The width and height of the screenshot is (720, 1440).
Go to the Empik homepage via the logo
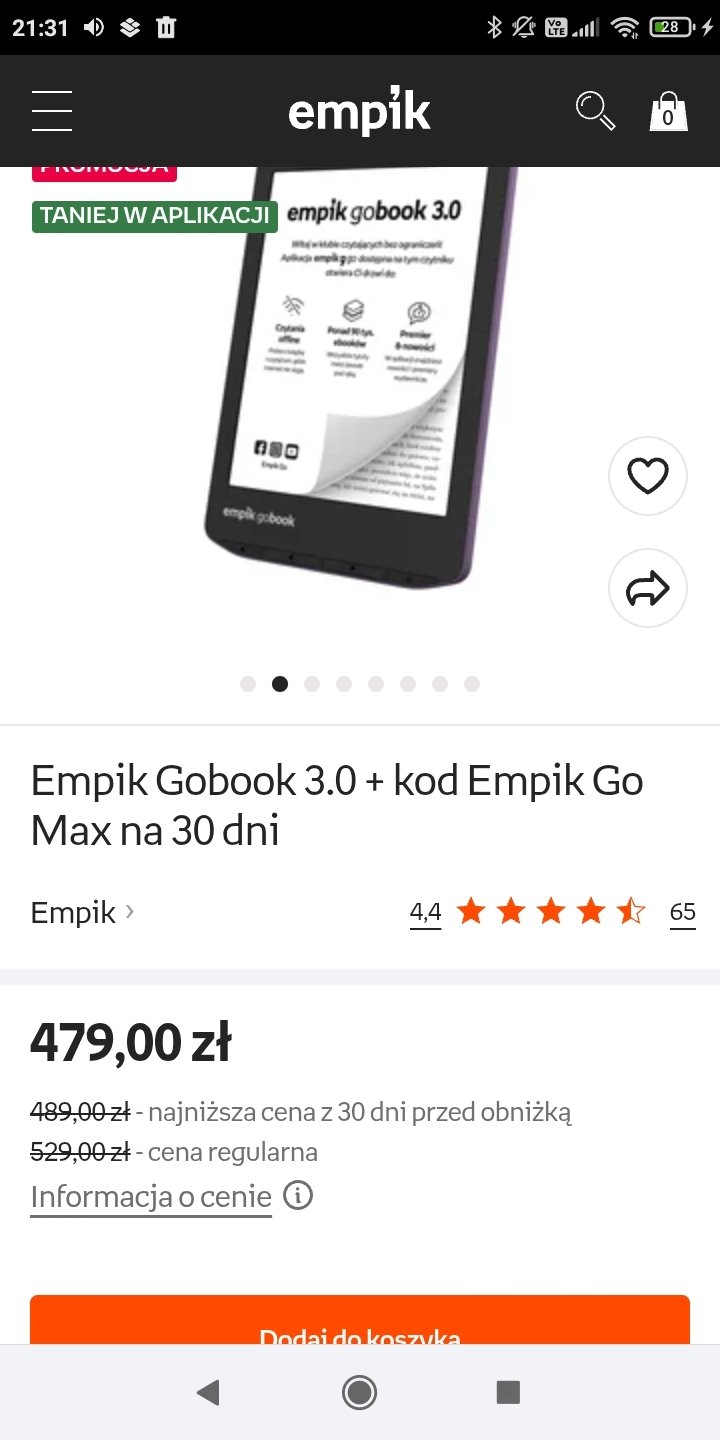[x=359, y=111]
